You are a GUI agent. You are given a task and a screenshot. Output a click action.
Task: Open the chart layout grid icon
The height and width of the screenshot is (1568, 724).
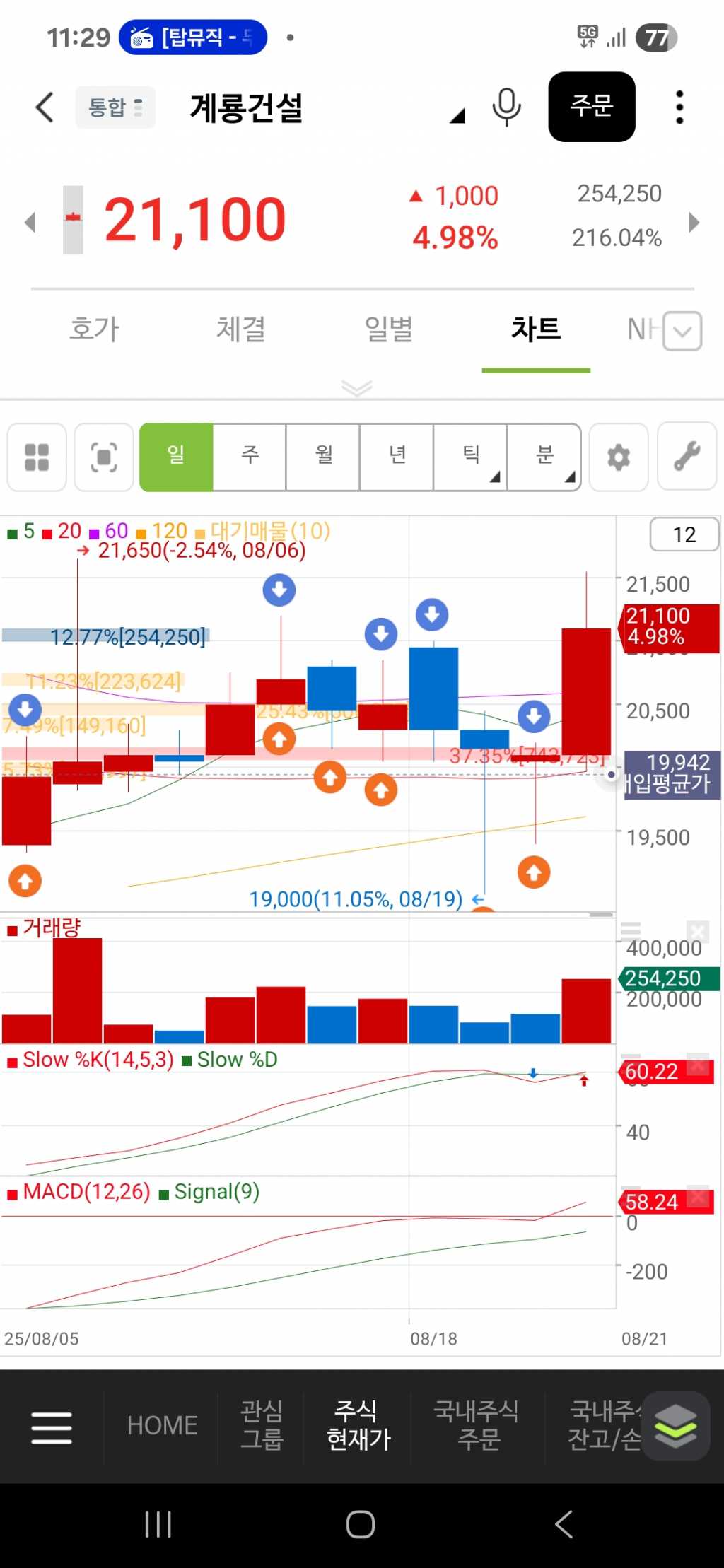coord(37,457)
